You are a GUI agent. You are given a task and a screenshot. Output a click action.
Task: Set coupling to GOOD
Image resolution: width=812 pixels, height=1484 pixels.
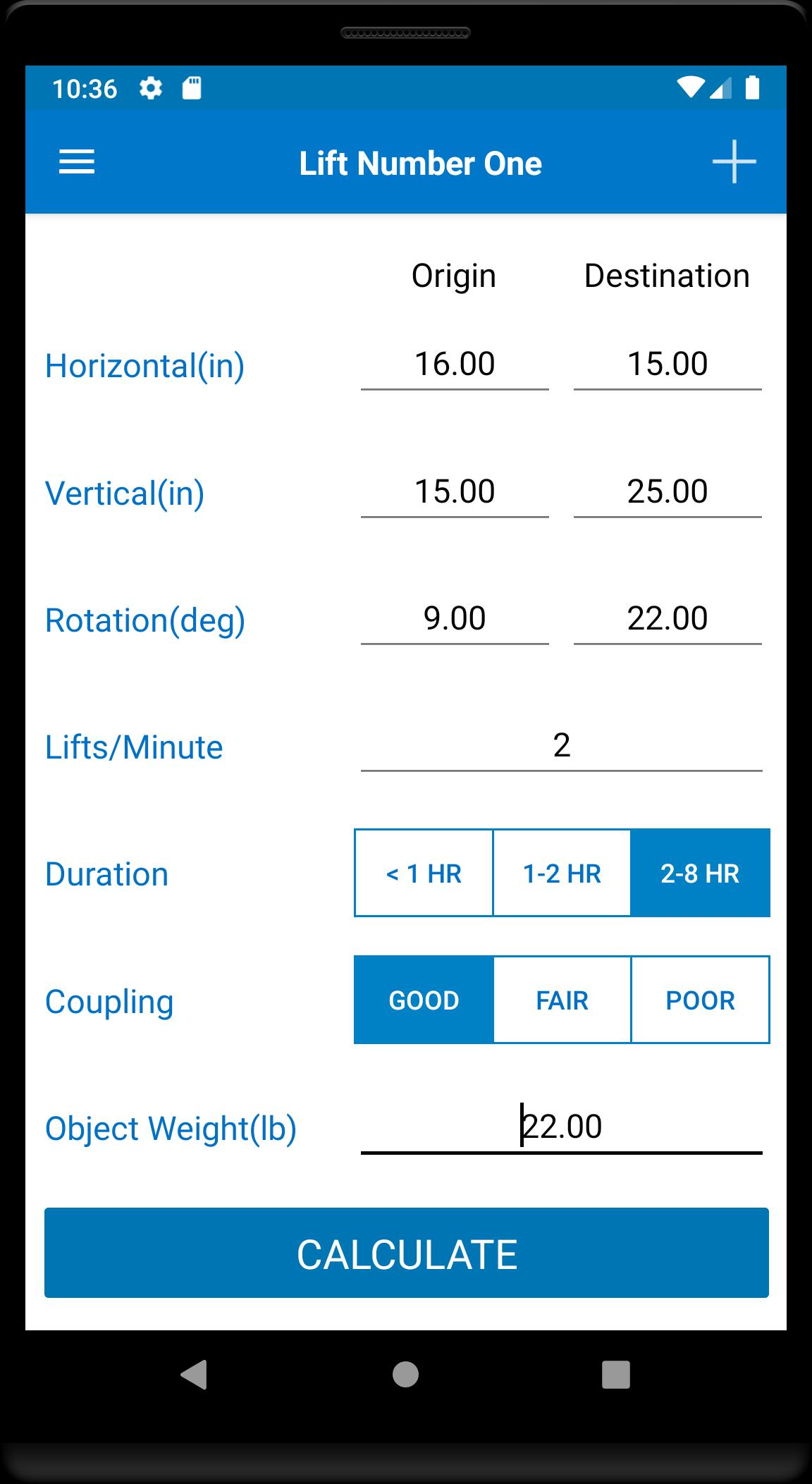point(424,1000)
